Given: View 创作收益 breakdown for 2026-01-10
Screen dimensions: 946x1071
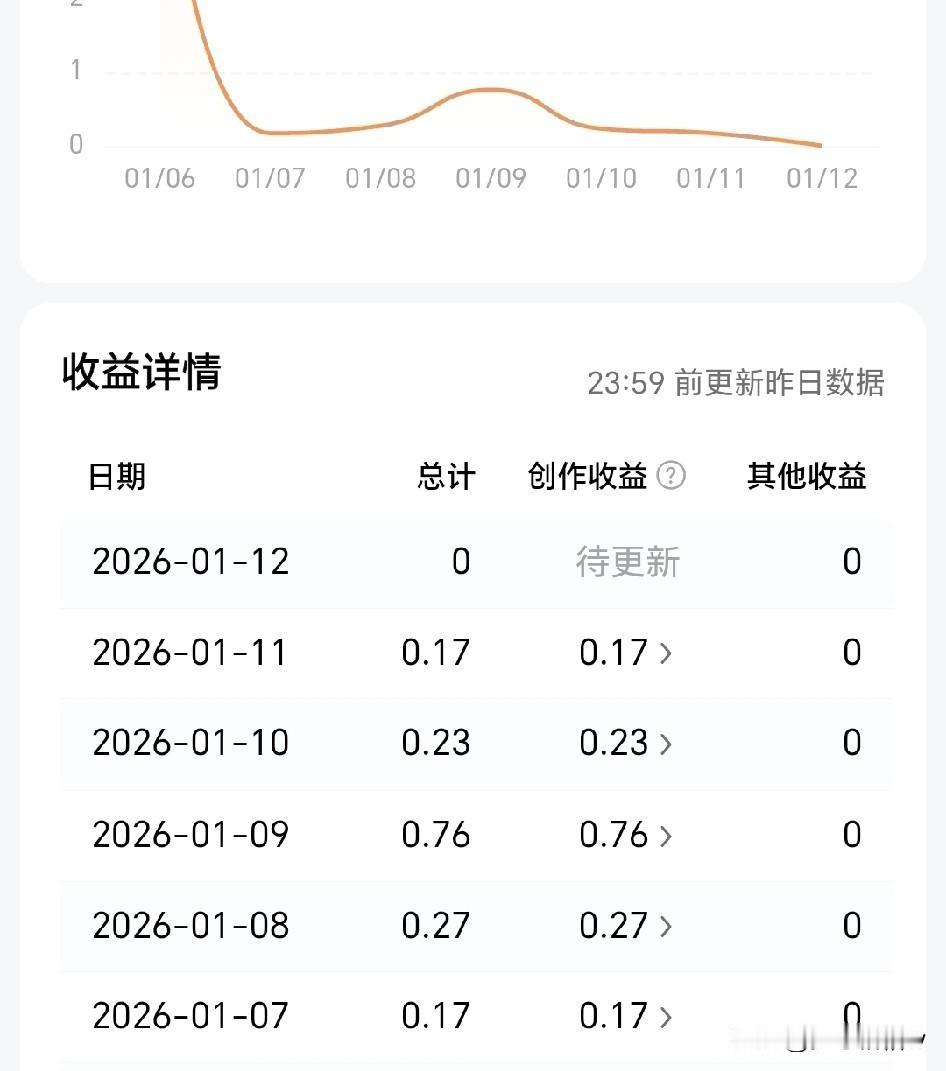Looking at the screenshot, I should coord(625,743).
